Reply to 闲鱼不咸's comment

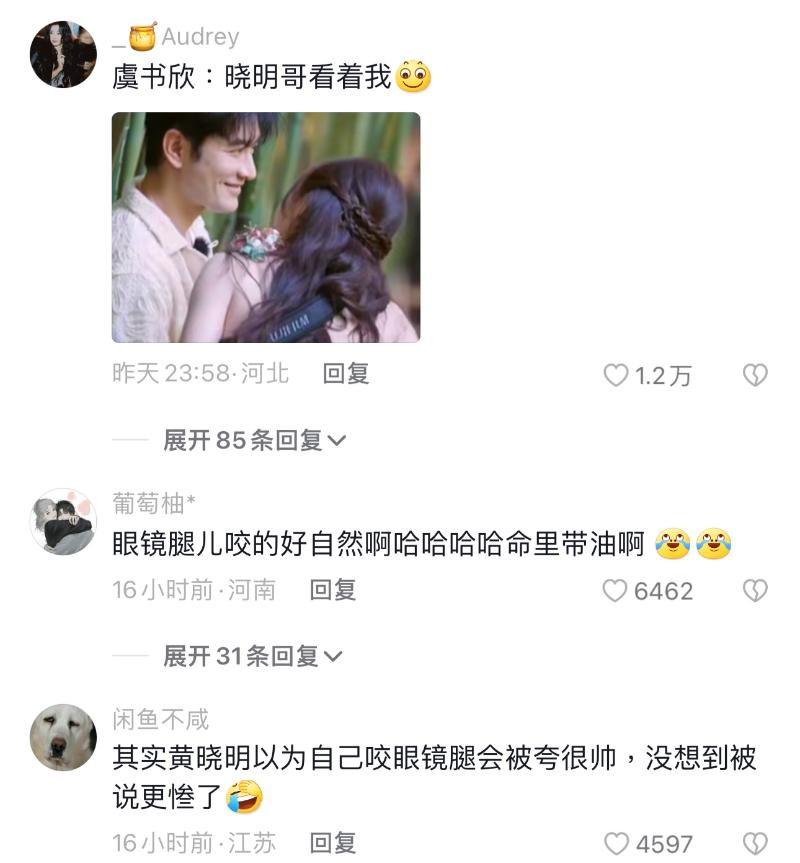(x=333, y=843)
